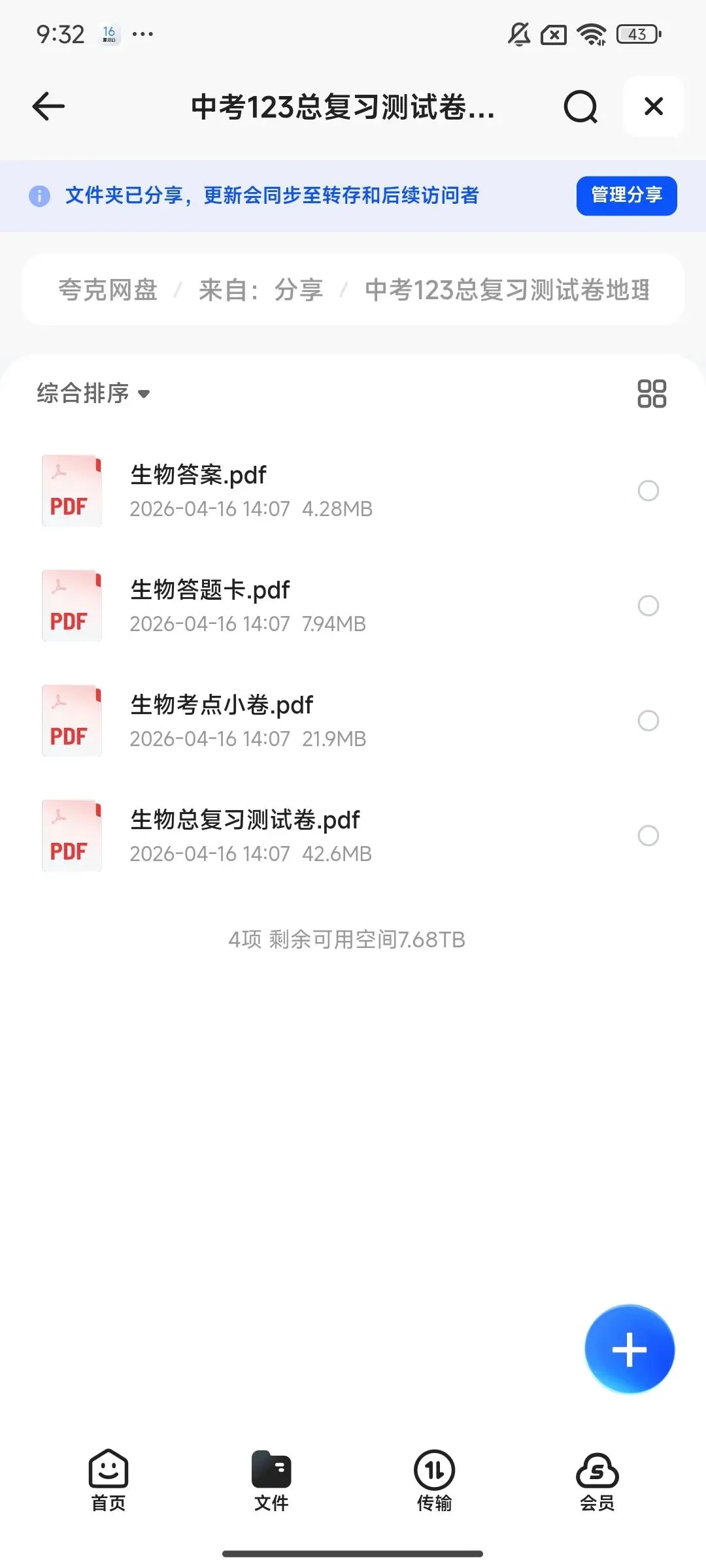Go to 夸克网盘 in the breadcrumb path

pos(108,289)
